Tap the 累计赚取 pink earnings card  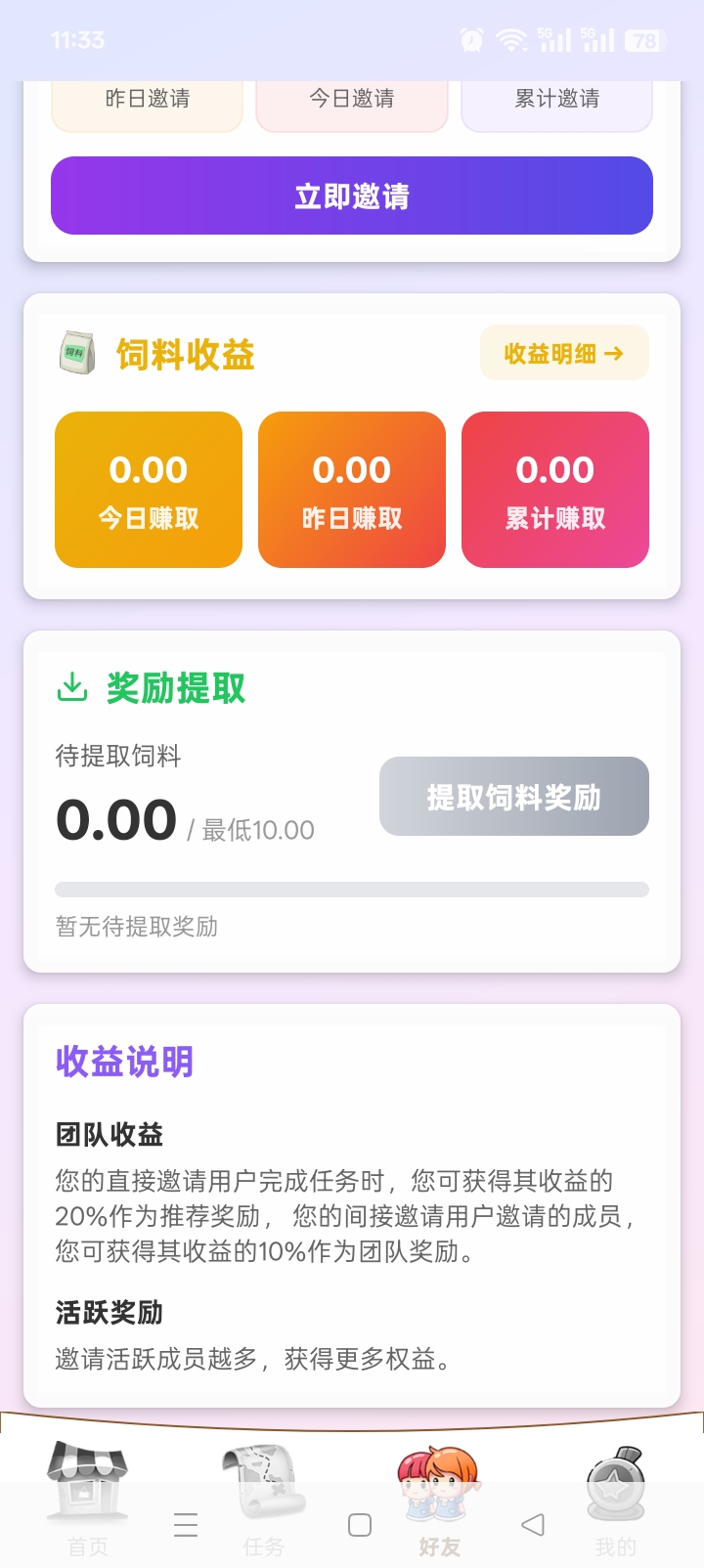tap(554, 489)
